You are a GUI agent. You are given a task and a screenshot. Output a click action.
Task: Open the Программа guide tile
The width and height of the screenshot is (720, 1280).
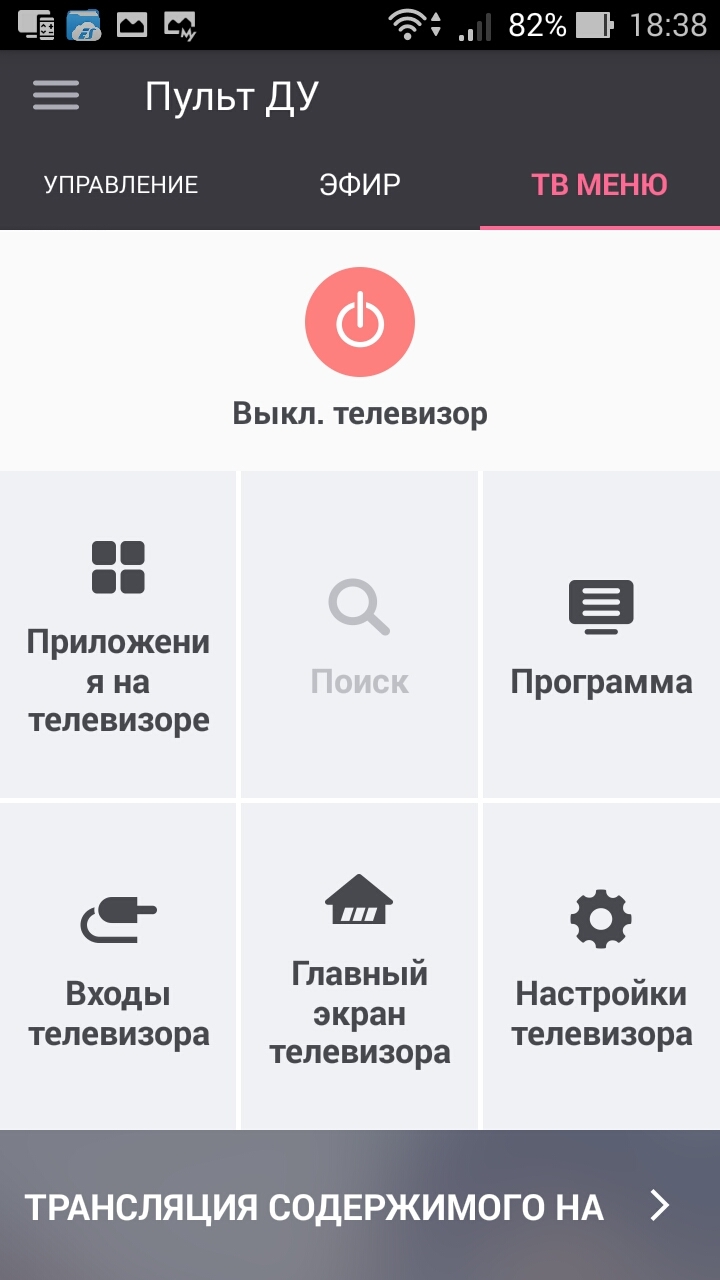pyautogui.click(x=601, y=635)
